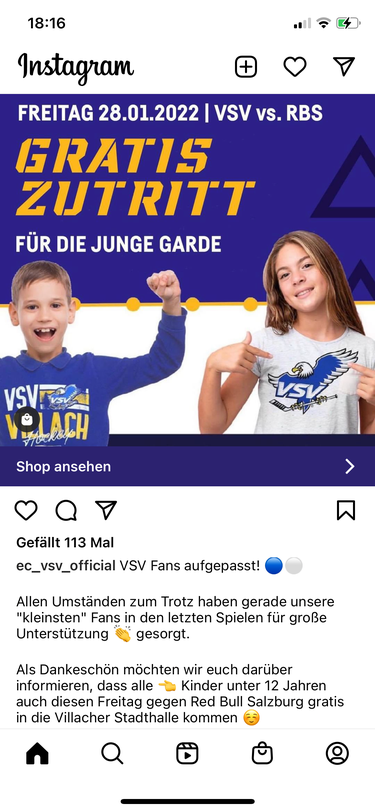The height and width of the screenshot is (812, 375).
Task: Open the GRATIS ZUTRITT post image
Action: click(x=188, y=270)
